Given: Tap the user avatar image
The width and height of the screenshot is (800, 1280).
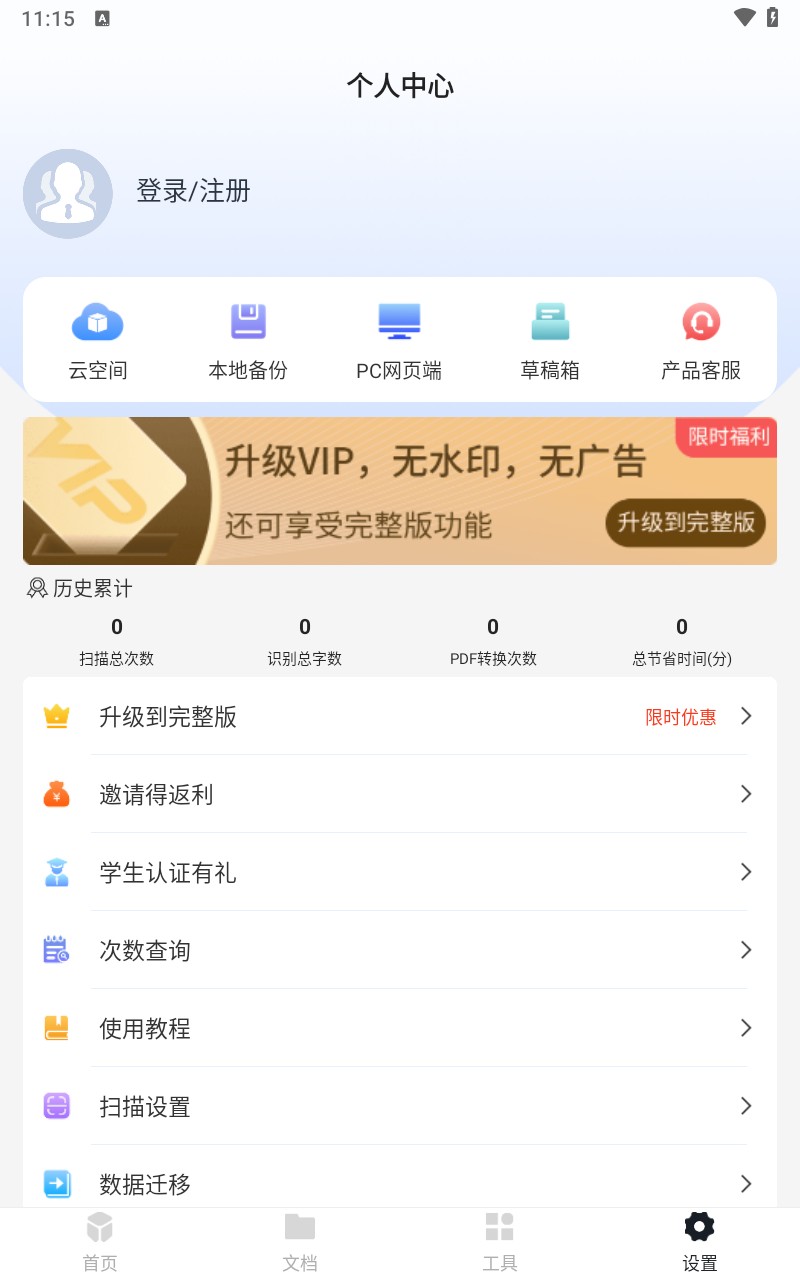Looking at the screenshot, I should point(67,193).
